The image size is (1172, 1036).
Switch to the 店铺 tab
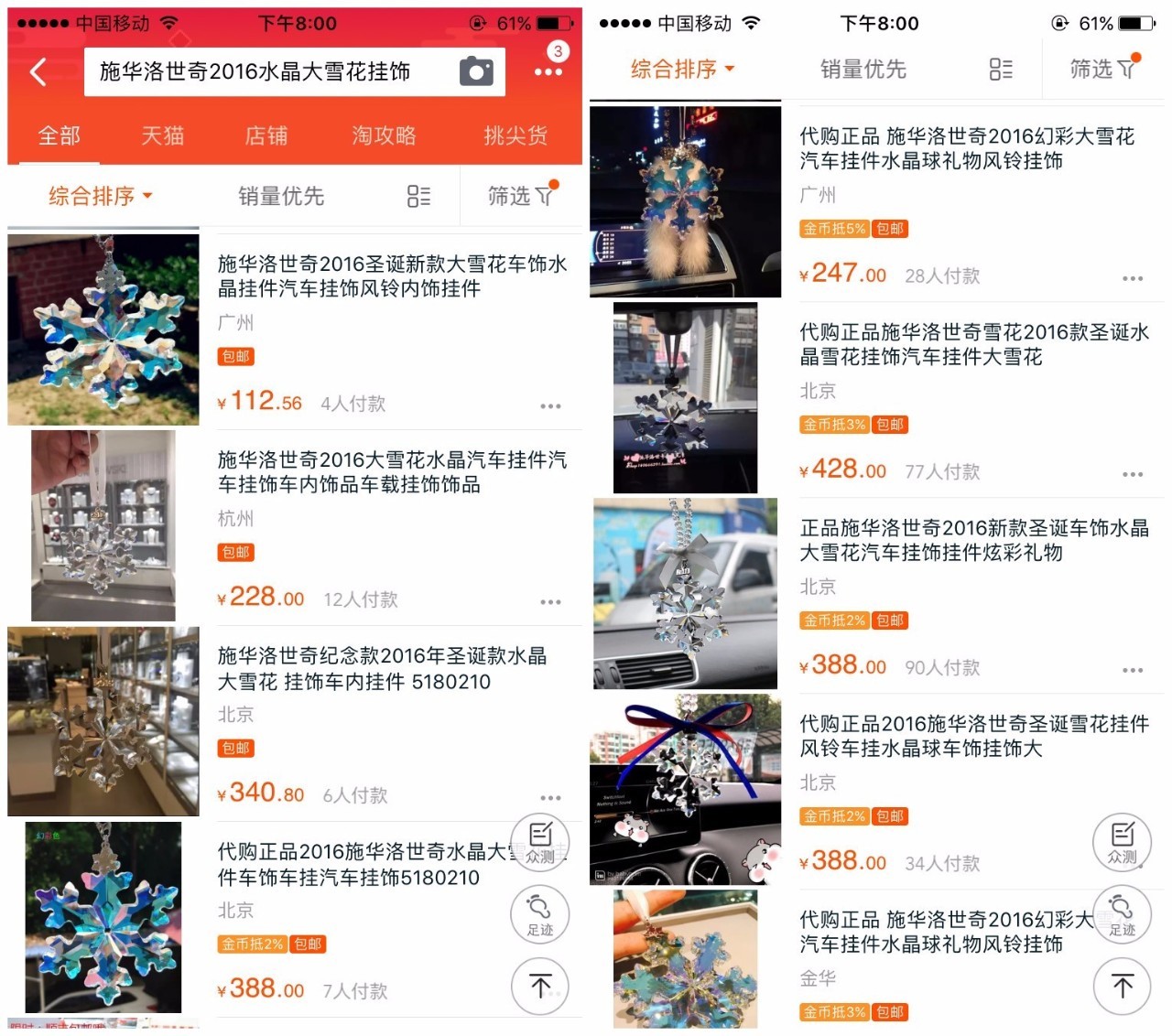point(266,135)
